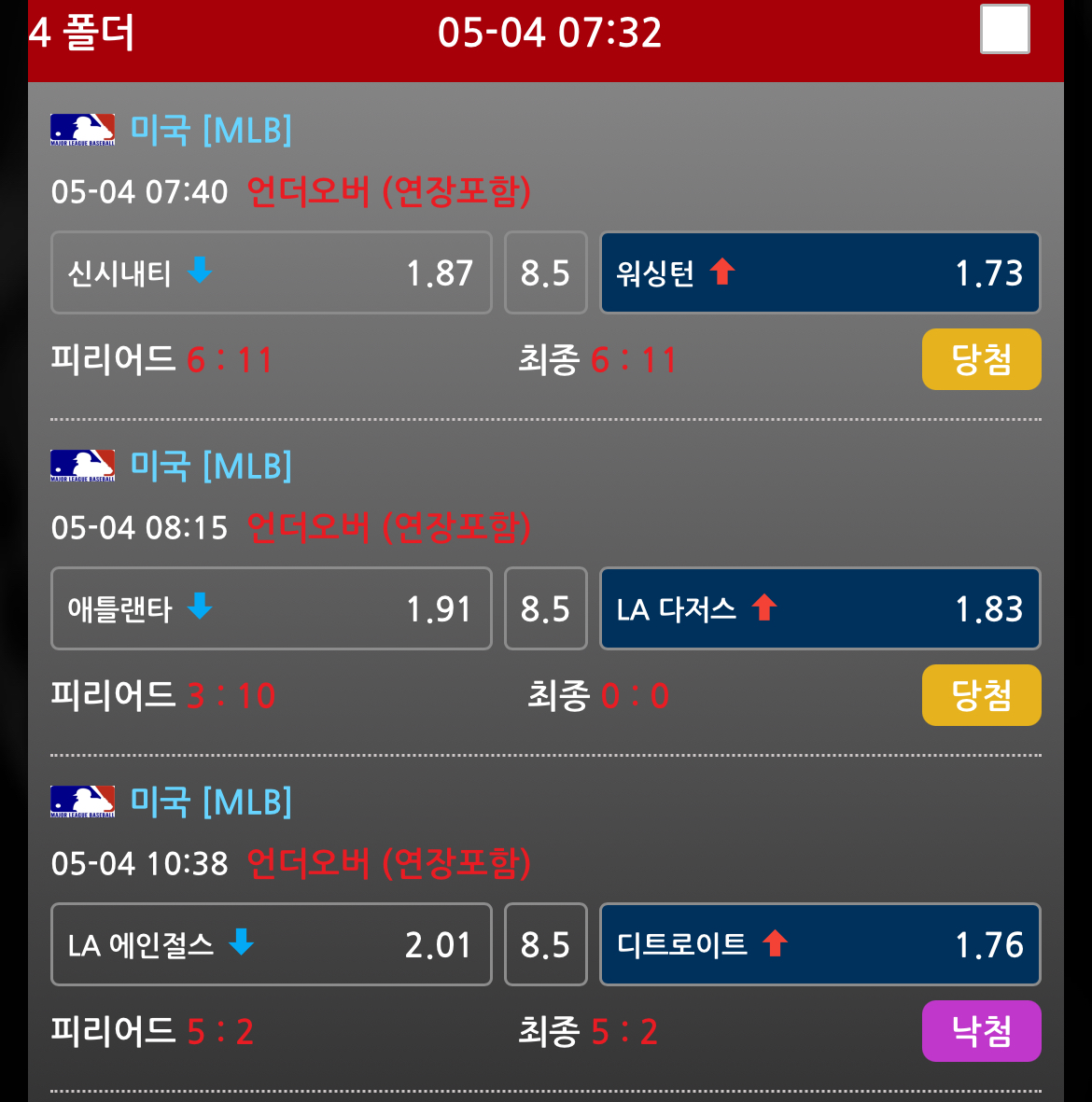Check the box for the 4 폴더 bet slip

click(x=1004, y=29)
